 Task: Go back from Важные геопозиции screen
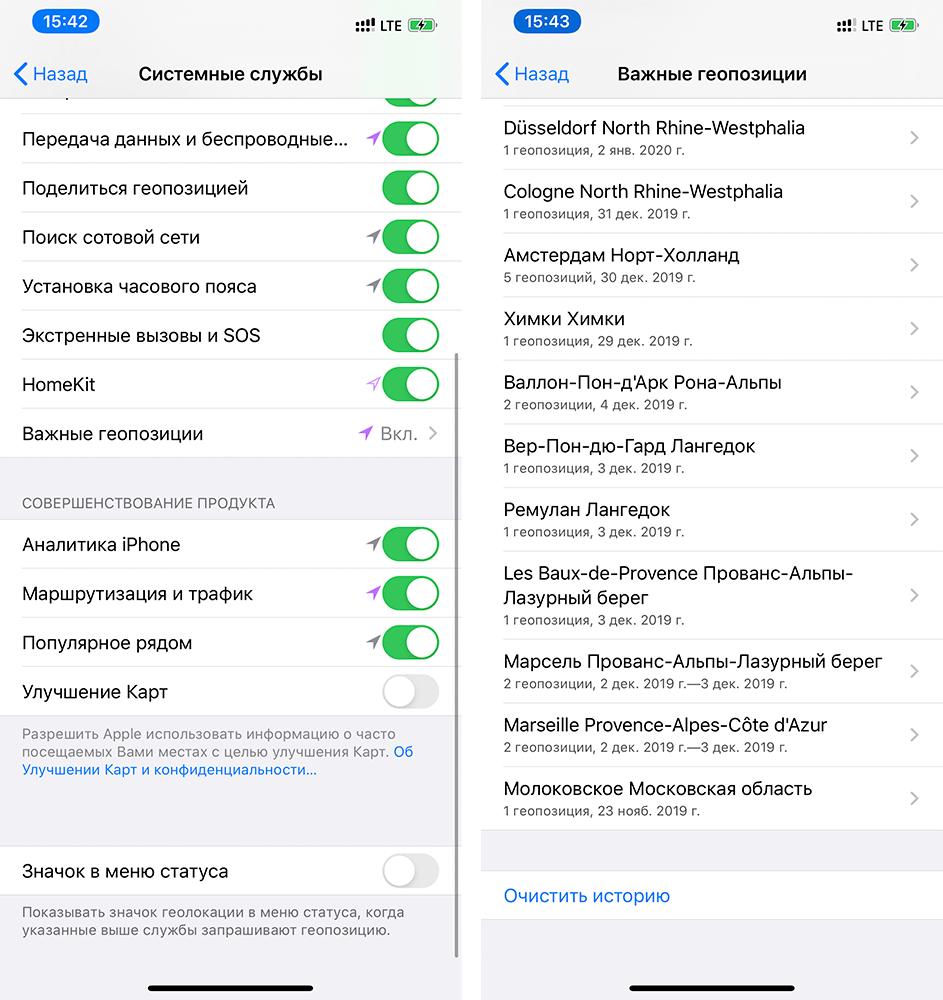(x=532, y=74)
